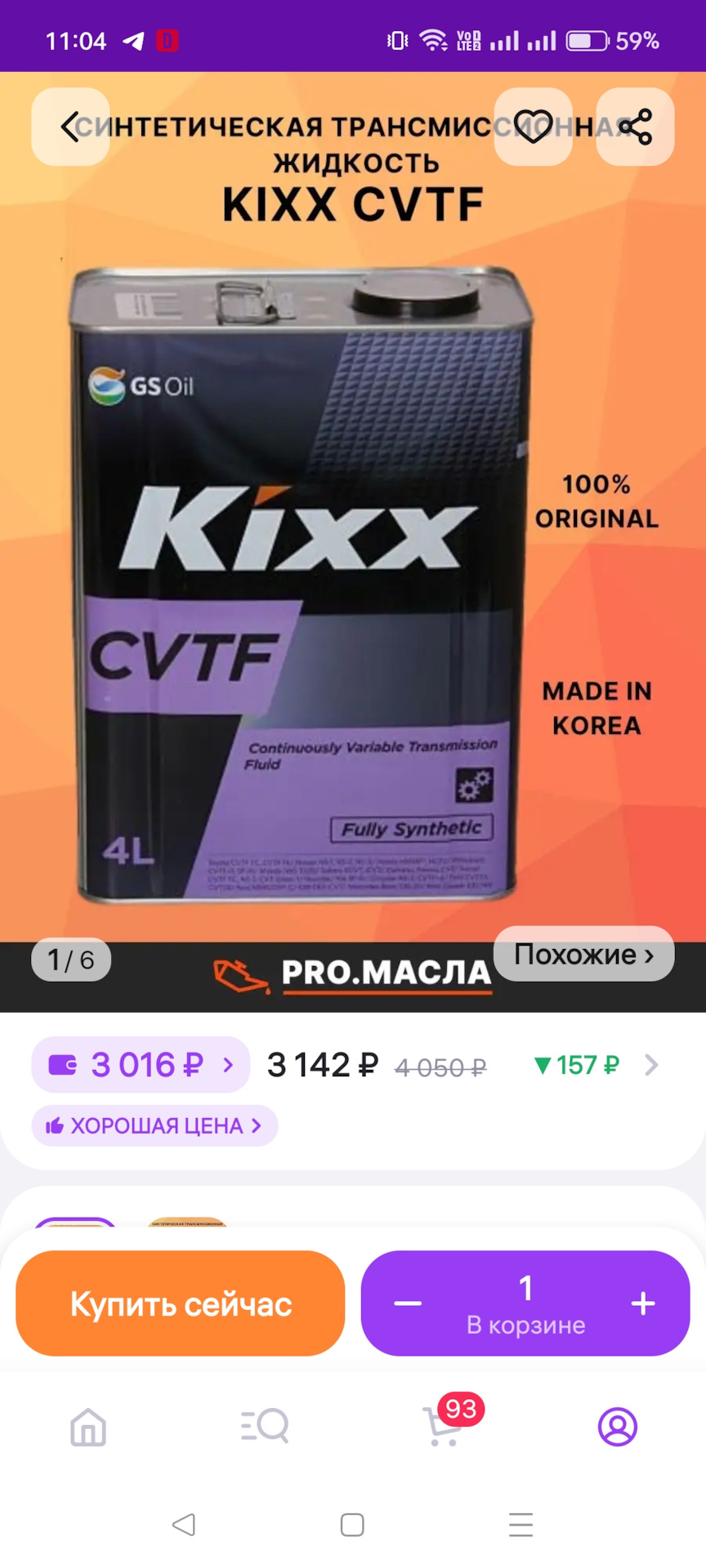Open the catalog search tab
This screenshot has width=706, height=1568.
(265, 1427)
